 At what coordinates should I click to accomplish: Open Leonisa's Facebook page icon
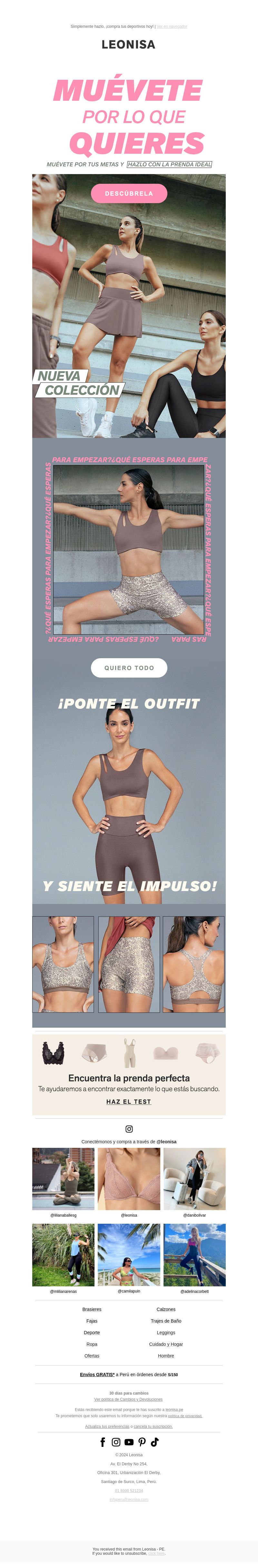coord(103,1442)
